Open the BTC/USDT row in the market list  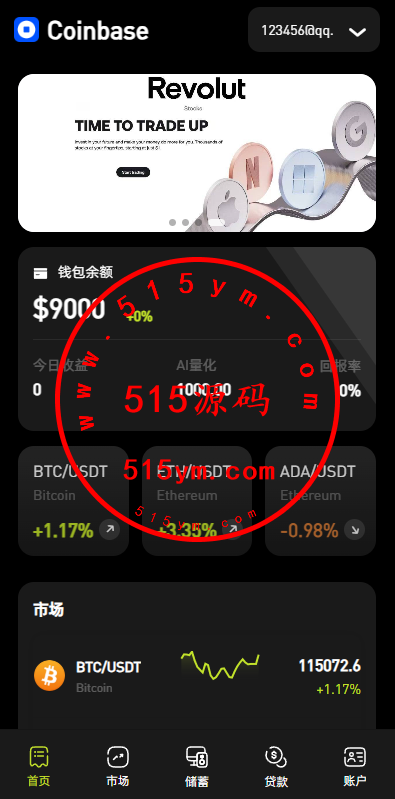coord(197,676)
